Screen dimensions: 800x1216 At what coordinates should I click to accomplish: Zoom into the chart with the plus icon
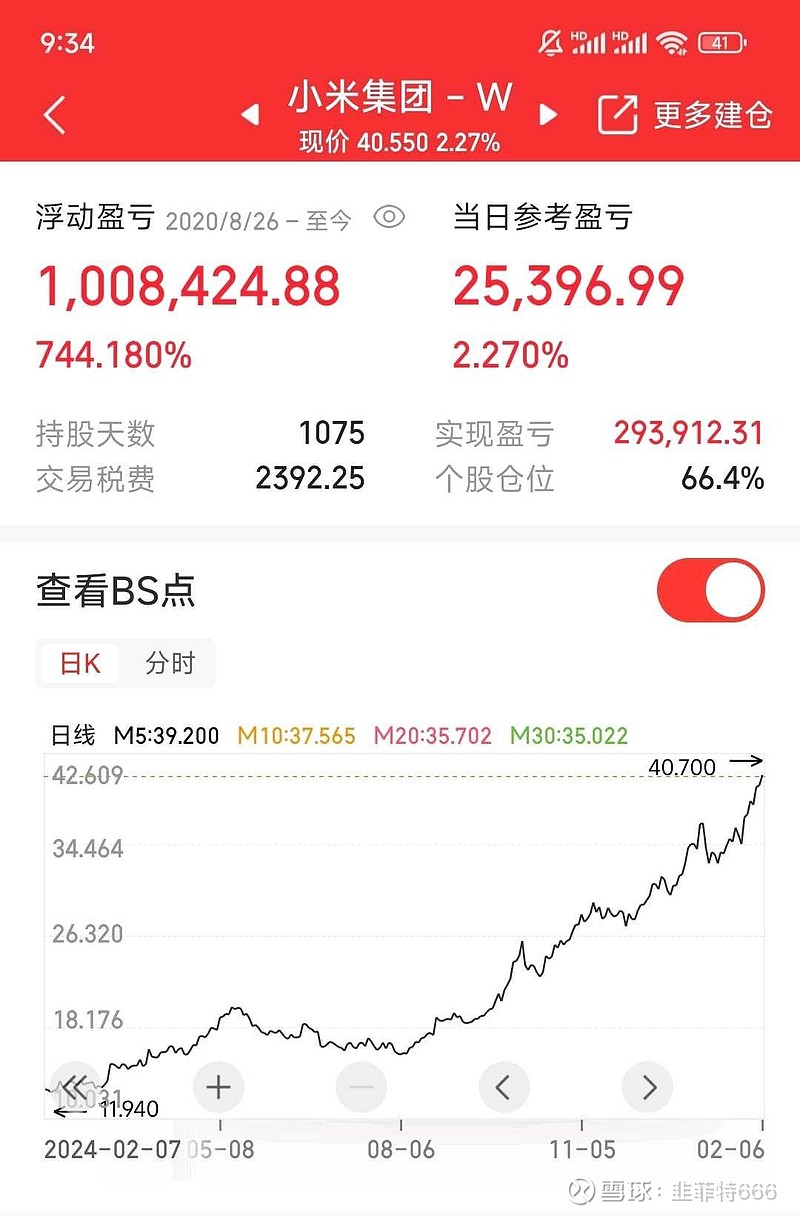[217, 1087]
